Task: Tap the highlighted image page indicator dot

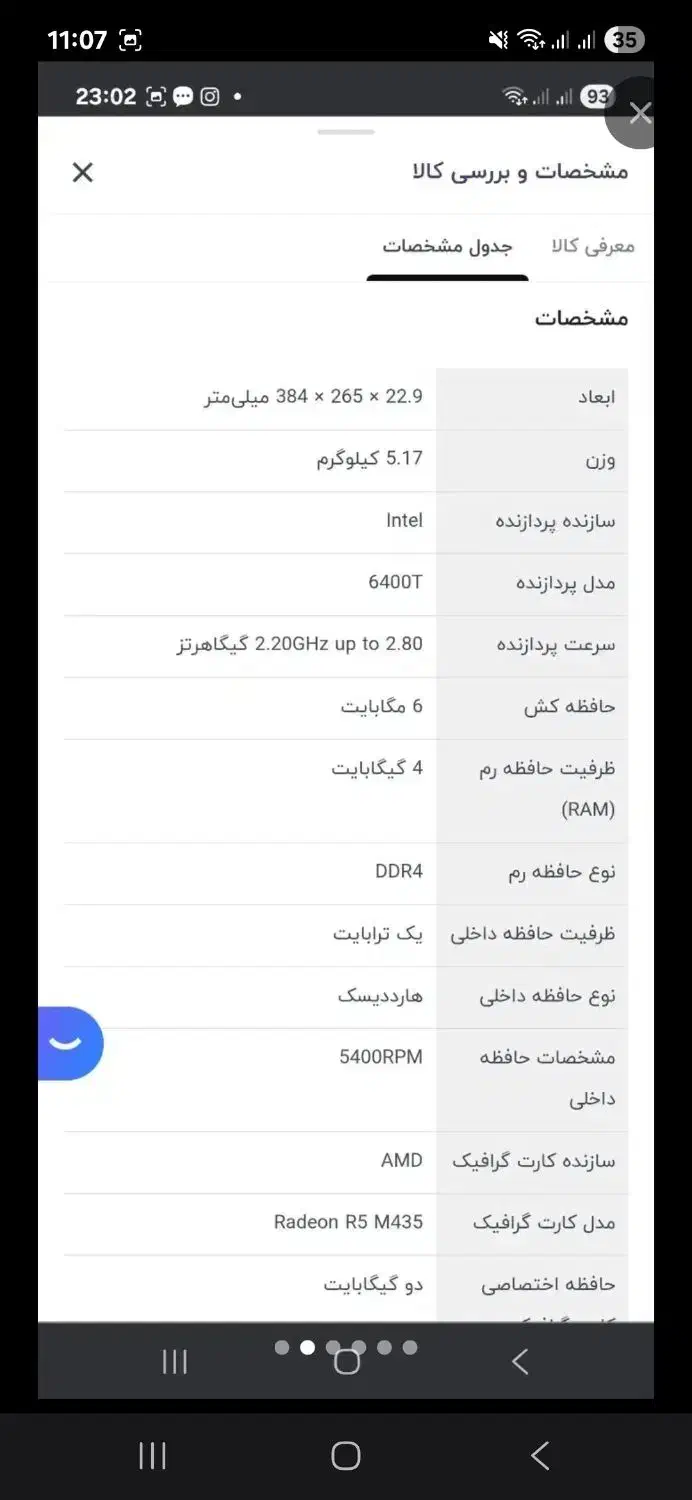Action: [308, 1347]
